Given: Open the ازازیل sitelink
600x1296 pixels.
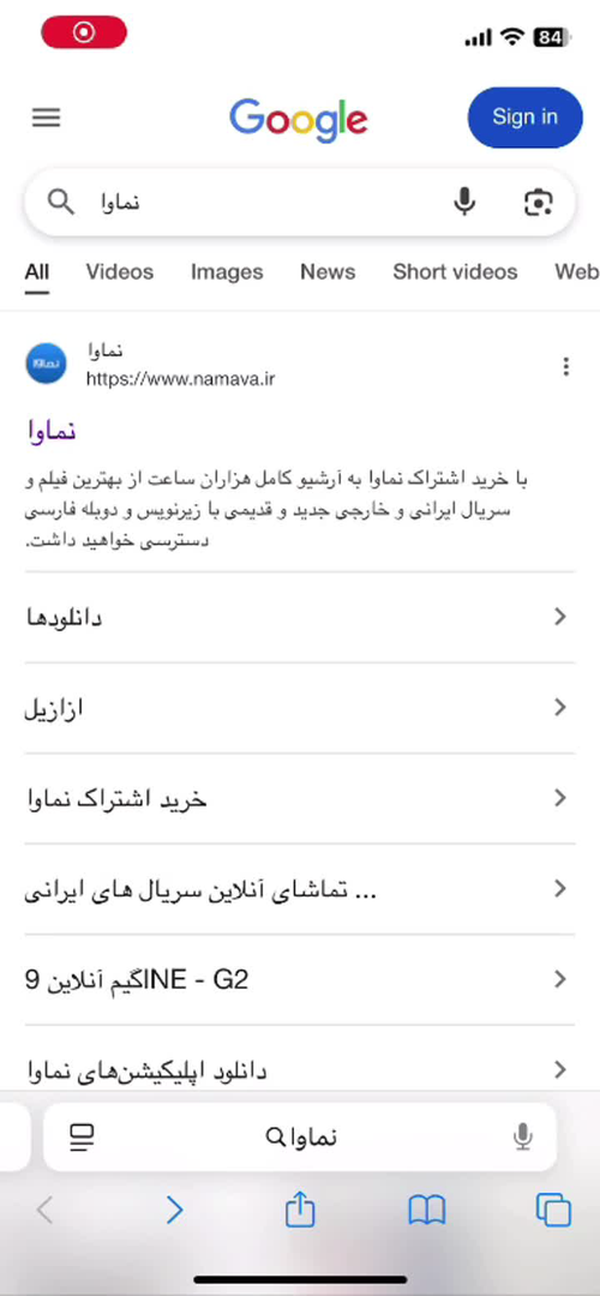Looking at the screenshot, I should click(x=299, y=708).
